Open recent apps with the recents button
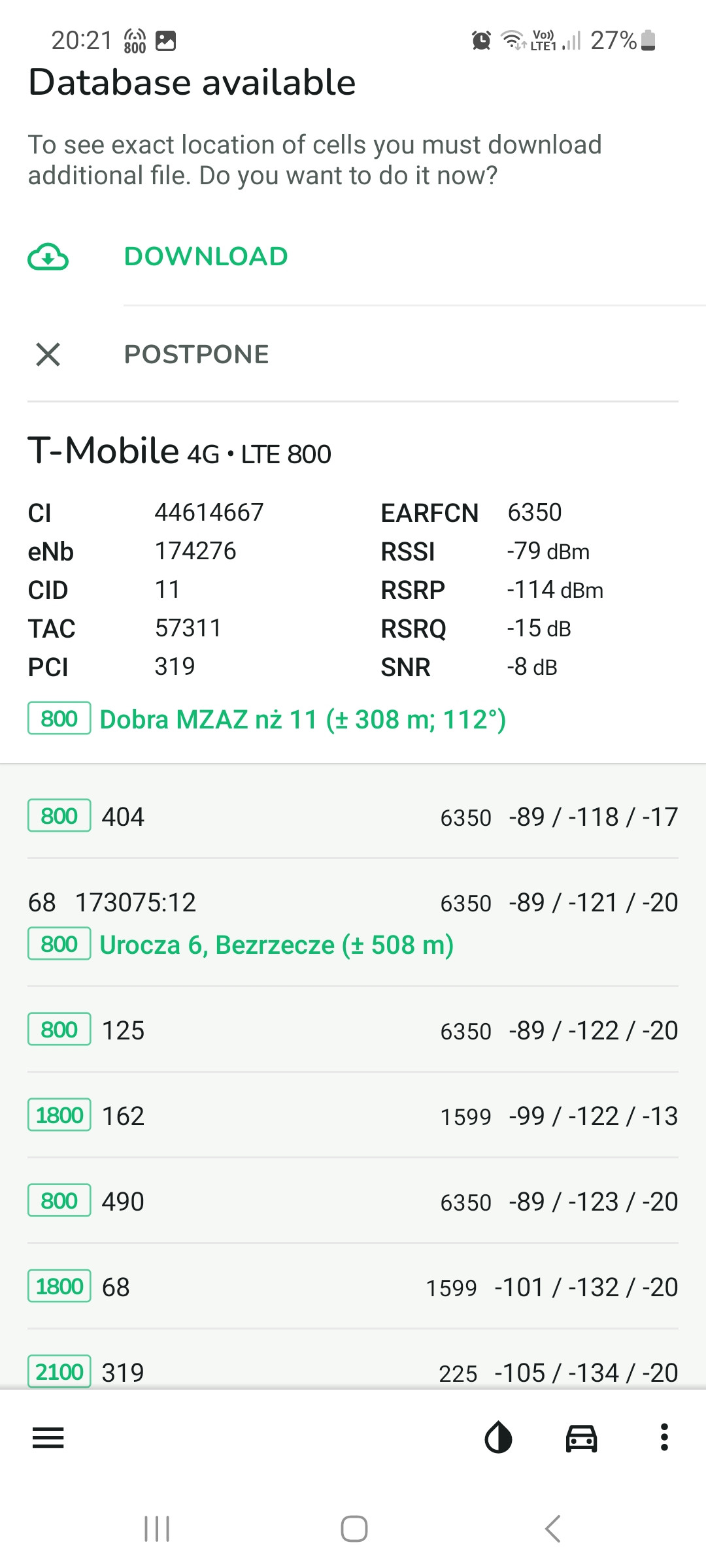Viewport: 706px width, 1568px height. (x=157, y=1528)
